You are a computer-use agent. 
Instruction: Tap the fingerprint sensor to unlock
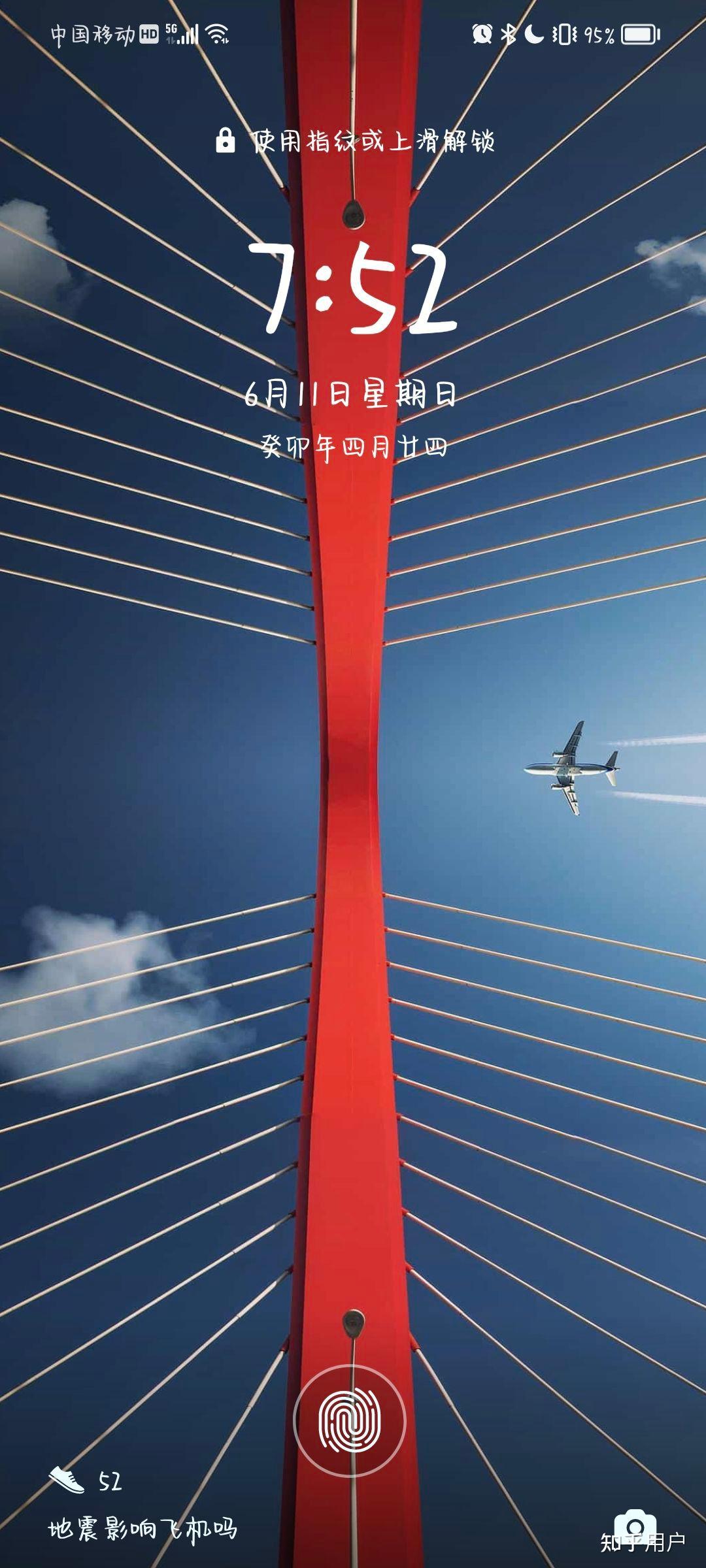[x=350, y=1420]
